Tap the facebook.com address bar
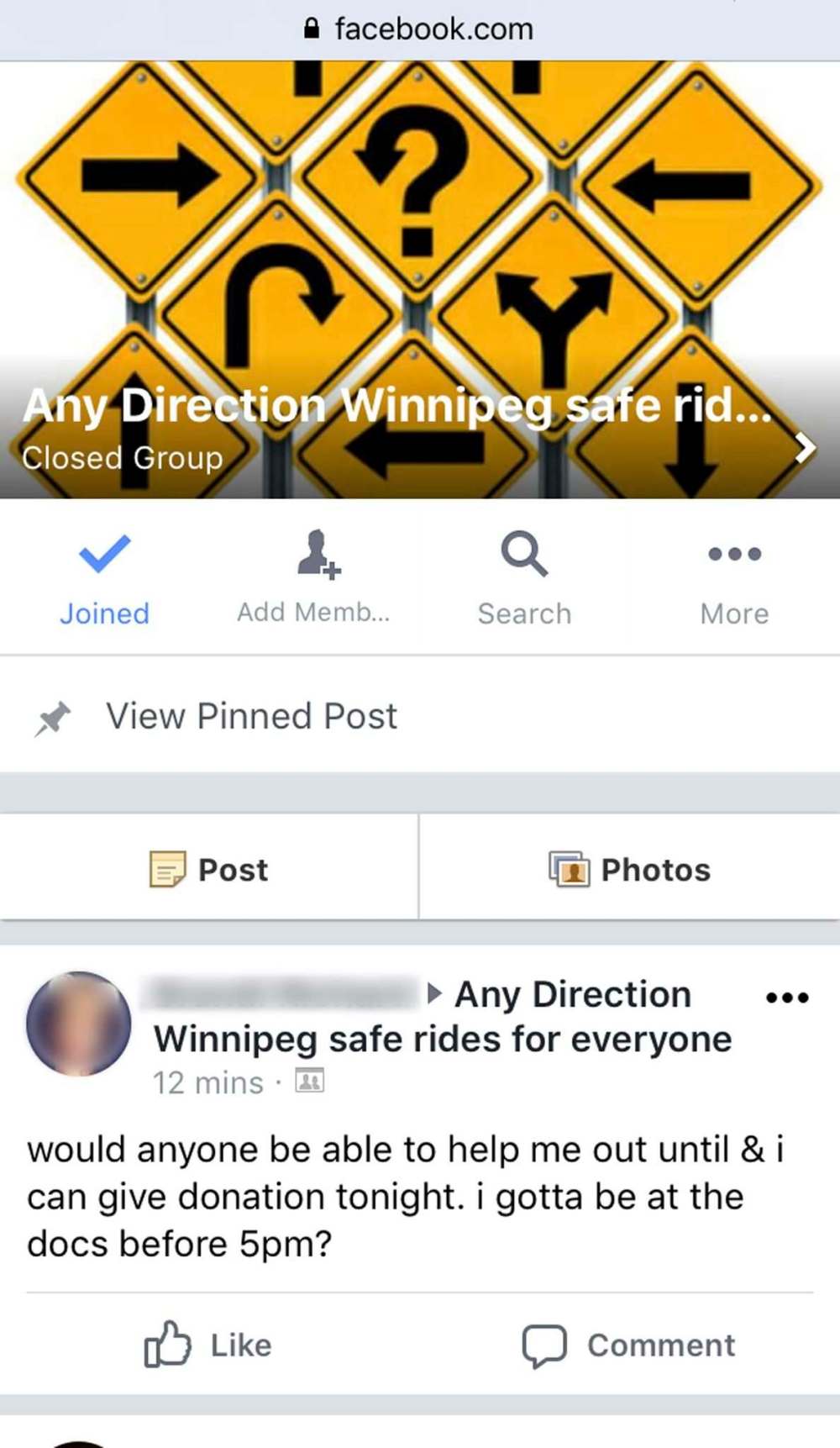 coord(420,29)
